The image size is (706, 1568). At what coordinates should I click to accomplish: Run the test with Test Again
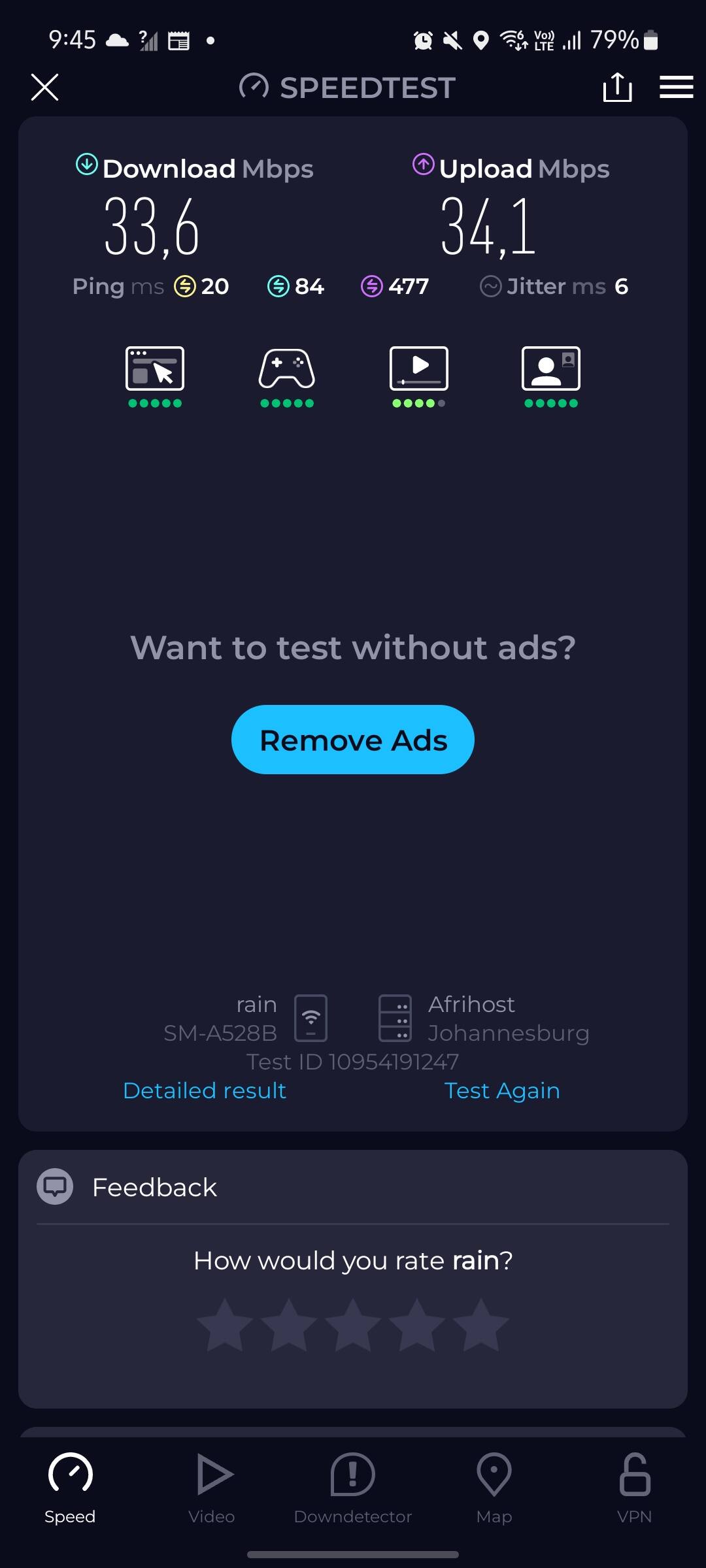pyautogui.click(x=502, y=1090)
